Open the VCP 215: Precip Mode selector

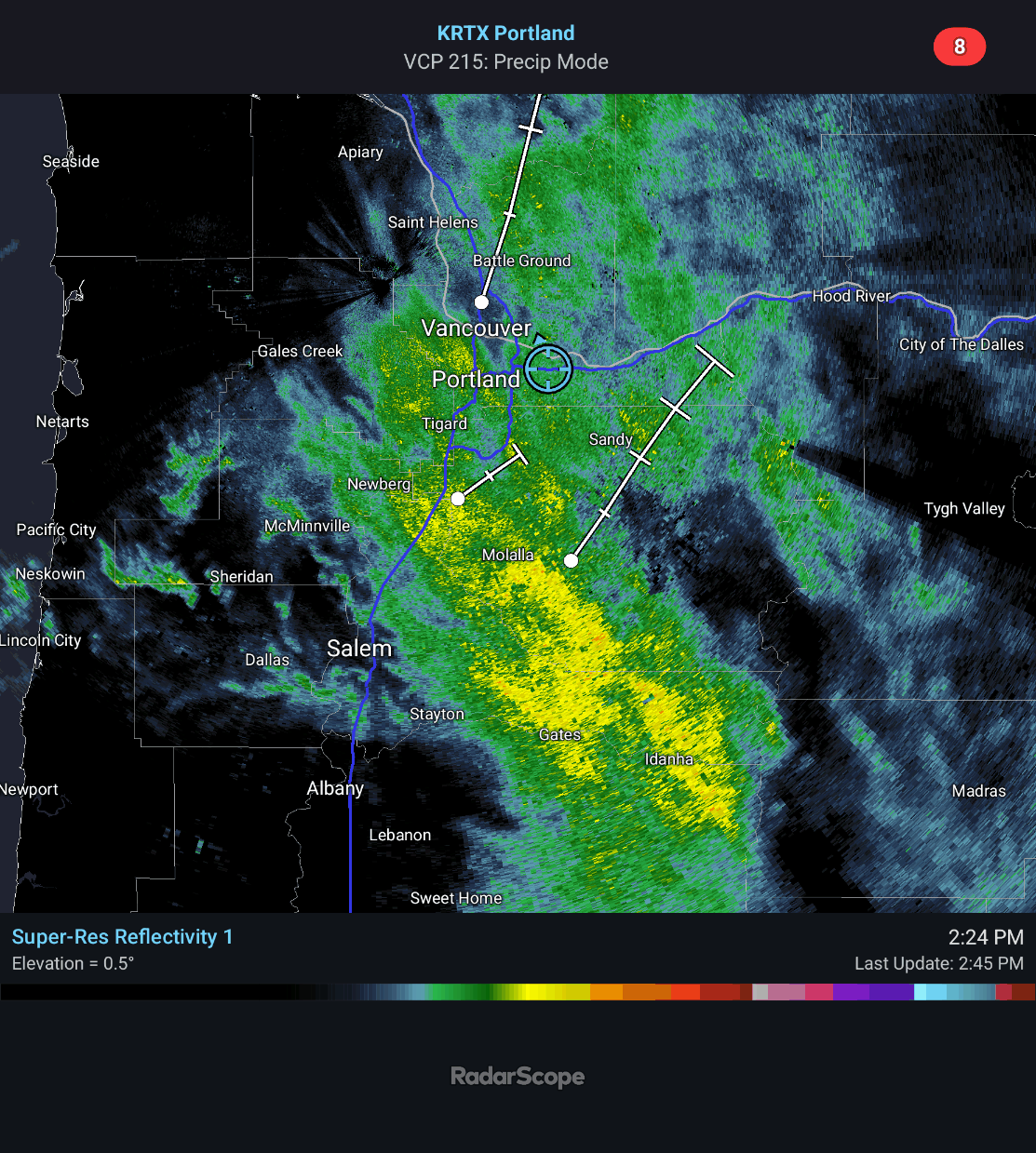pyautogui.click(x=506, y=61)
